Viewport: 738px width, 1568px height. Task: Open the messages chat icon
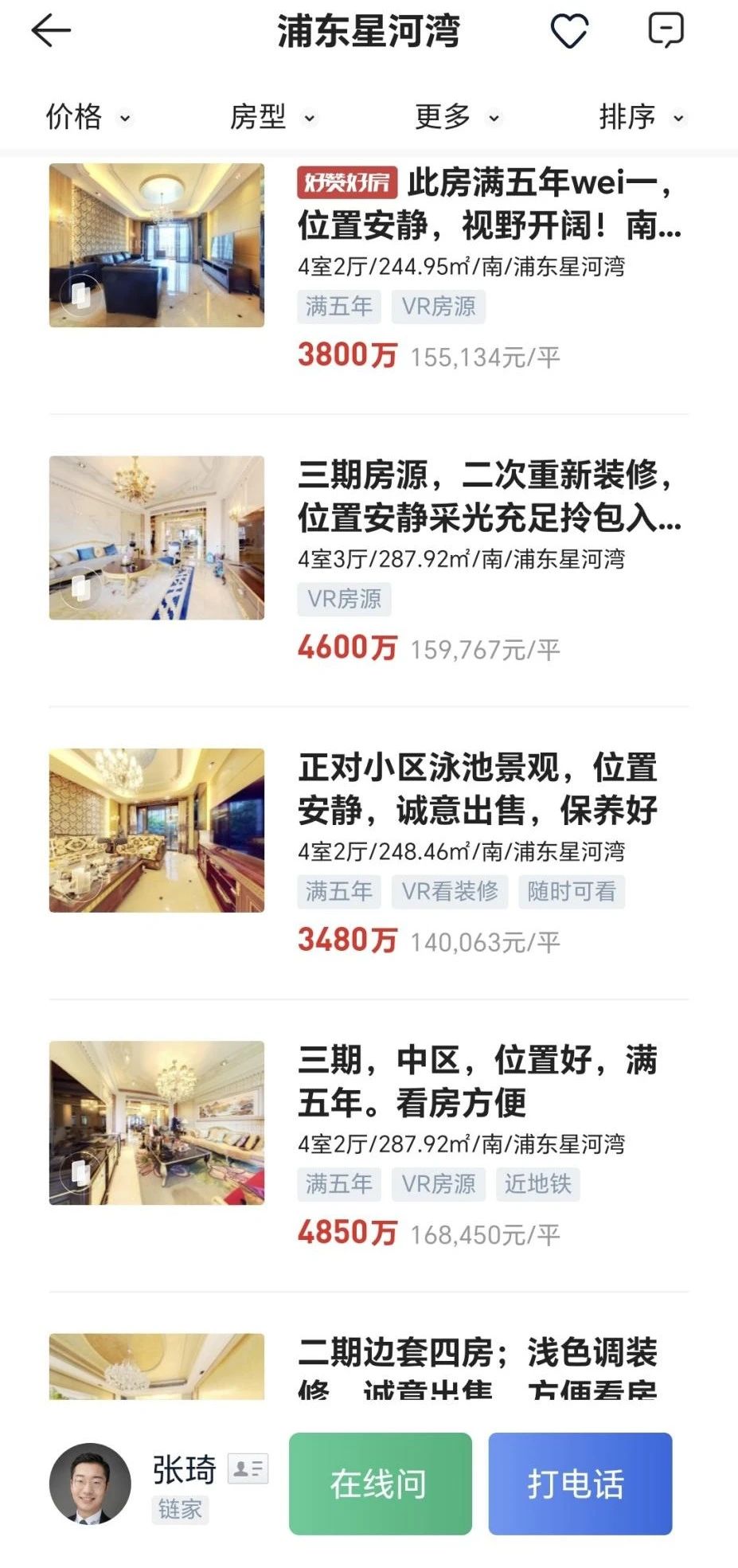tap(666, 31)
